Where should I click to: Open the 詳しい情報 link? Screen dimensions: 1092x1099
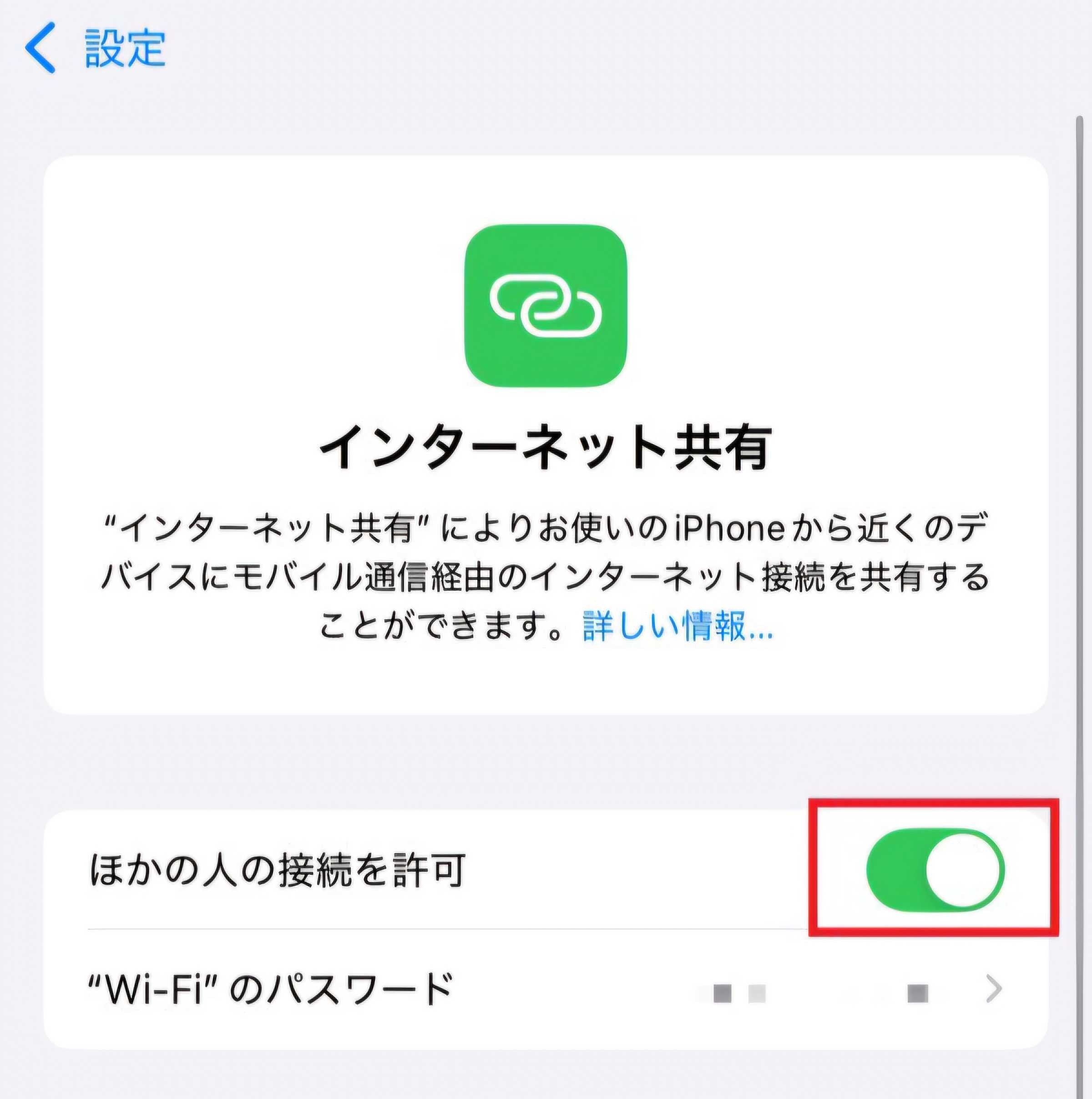pos(677,626)
